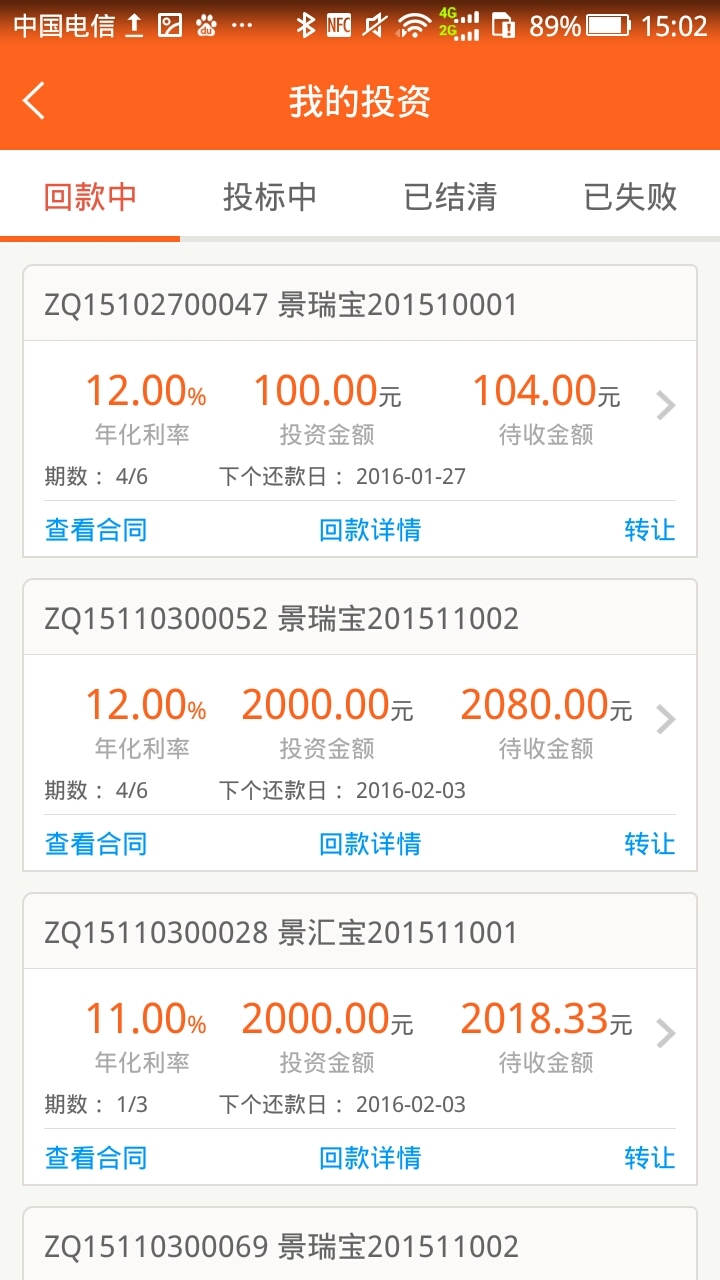
Task: Expand details for 景瑞宝201511002 investment
Action: pos(664,719)
